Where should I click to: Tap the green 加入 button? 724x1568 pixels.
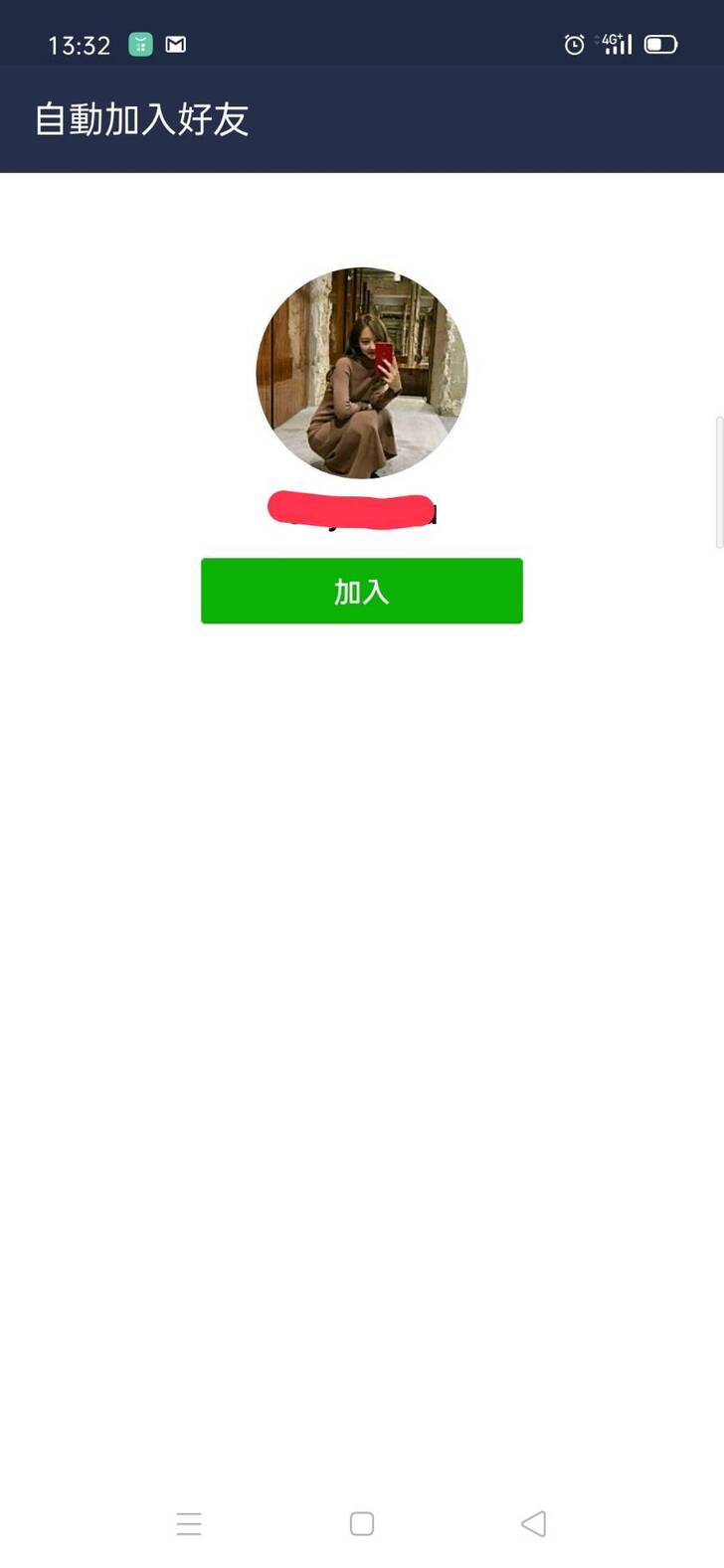(361, 591)
